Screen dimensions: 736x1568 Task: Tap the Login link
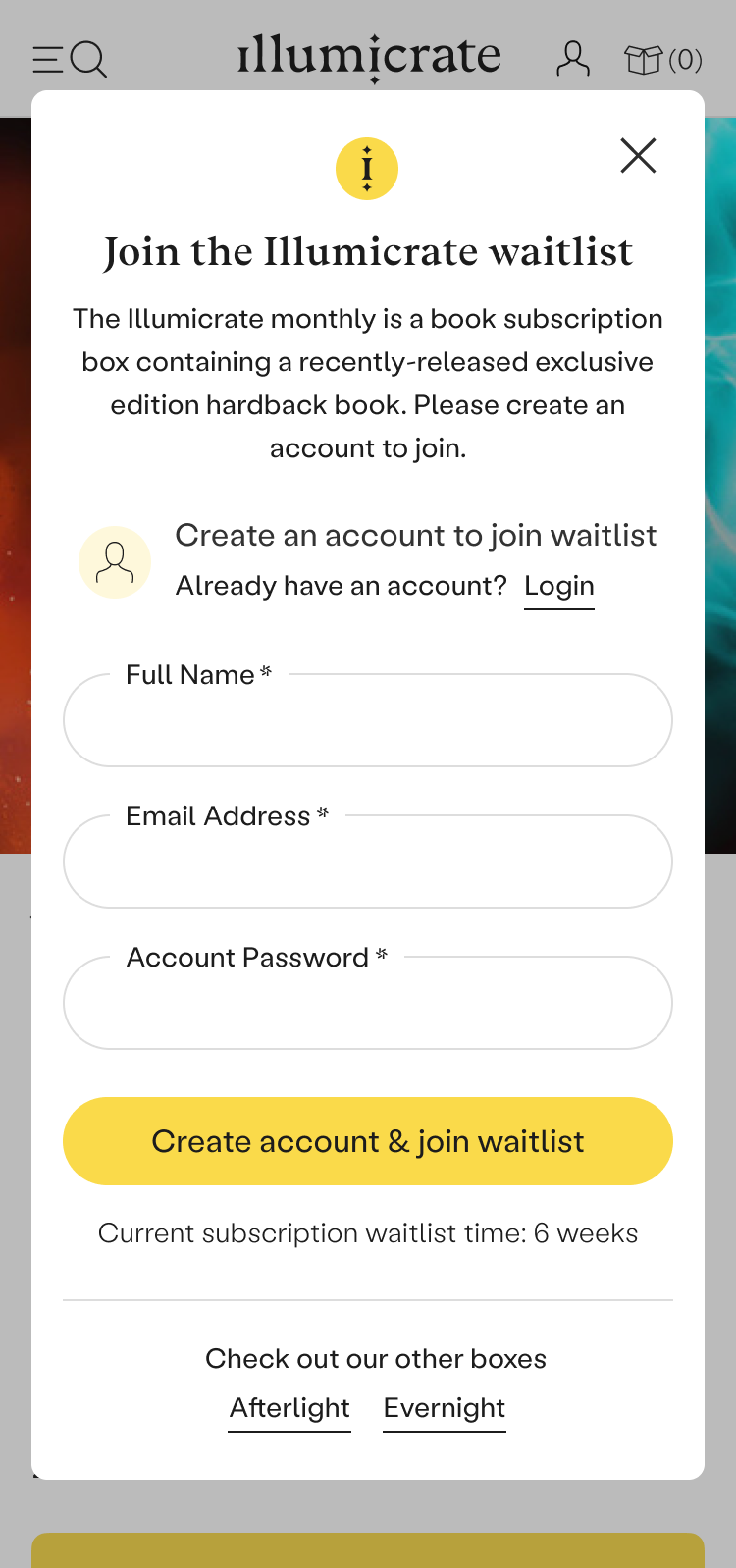[558, 586]
